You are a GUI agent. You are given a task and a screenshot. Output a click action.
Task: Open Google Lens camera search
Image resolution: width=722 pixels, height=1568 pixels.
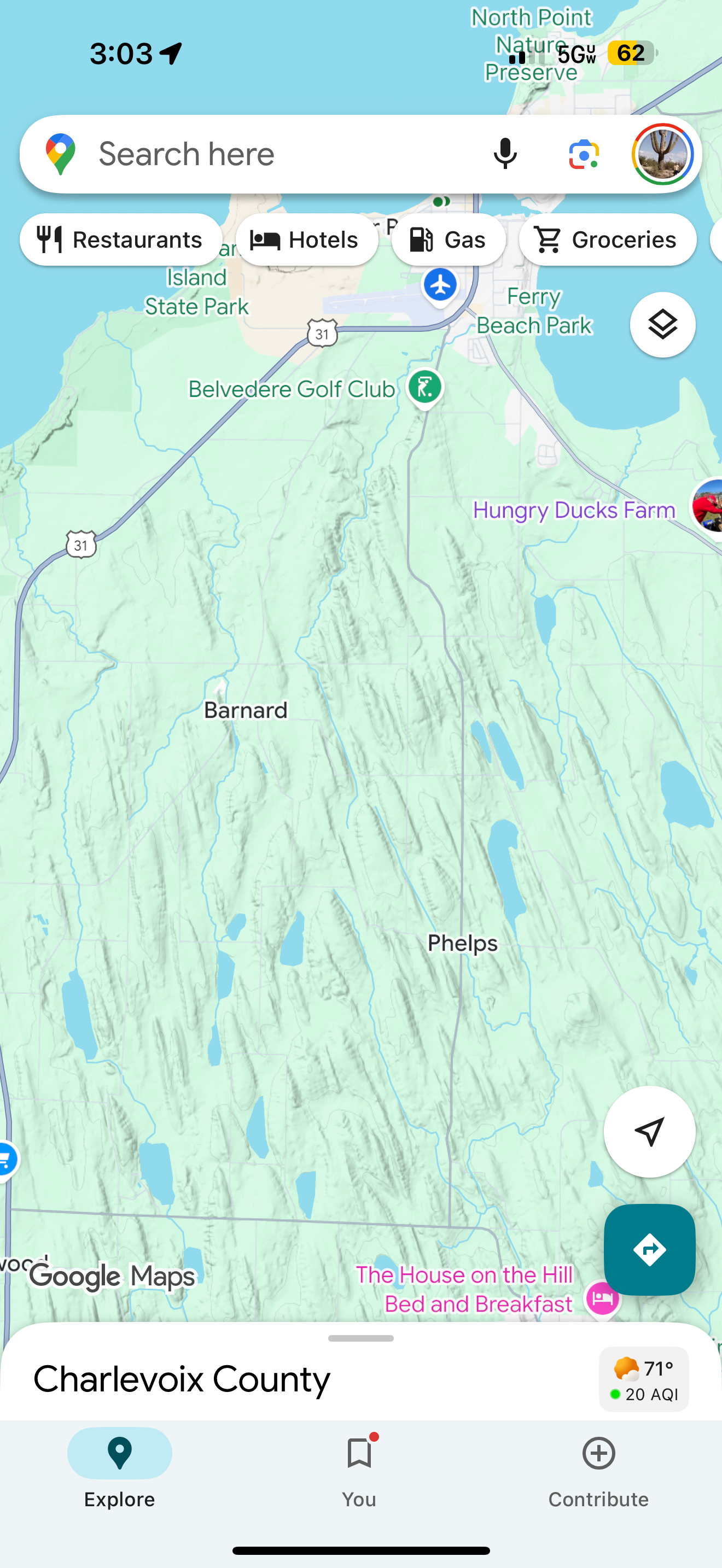584,154
